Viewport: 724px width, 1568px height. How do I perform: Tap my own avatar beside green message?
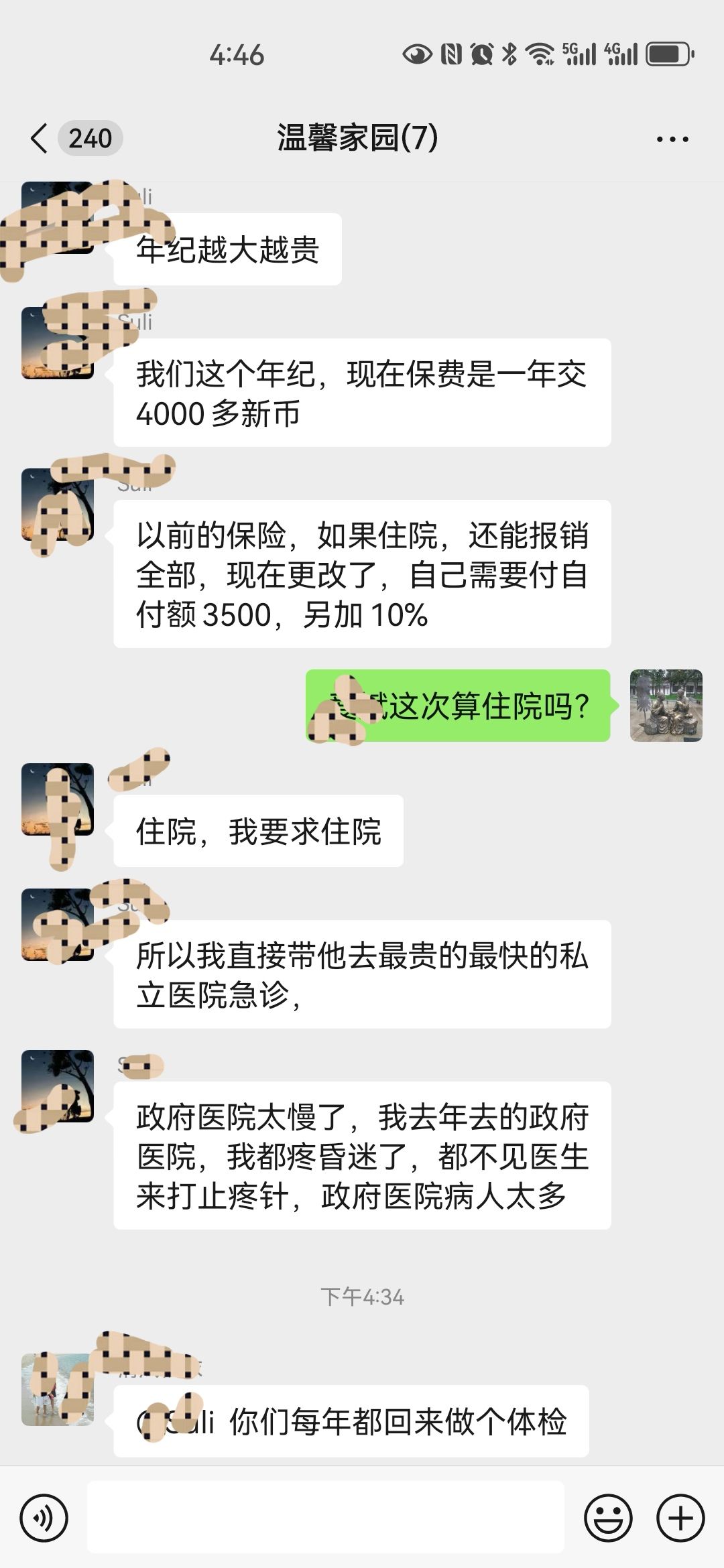pos(666,706)
